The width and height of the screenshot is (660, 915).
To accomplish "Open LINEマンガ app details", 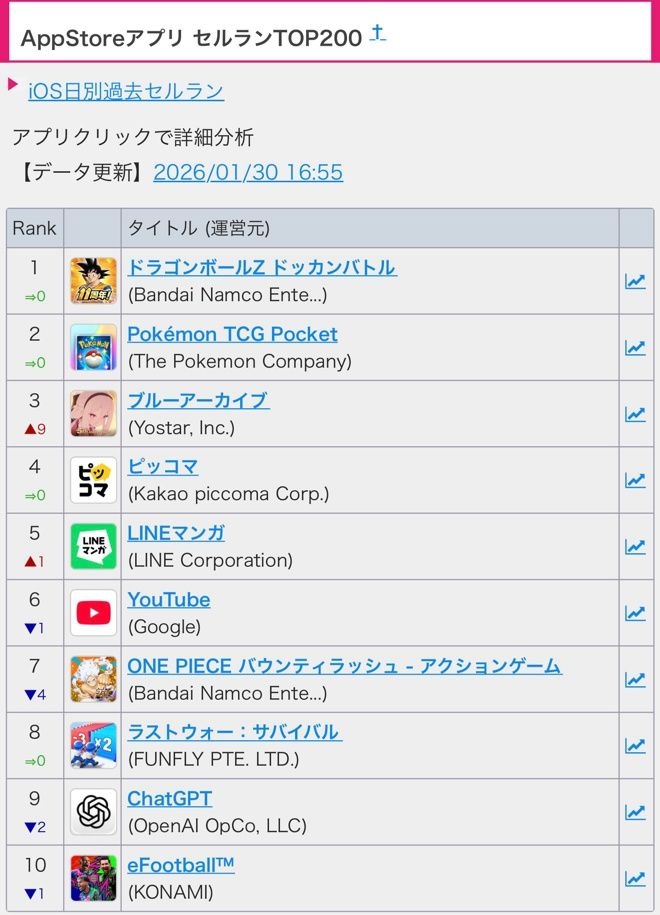I will [176, 533].
